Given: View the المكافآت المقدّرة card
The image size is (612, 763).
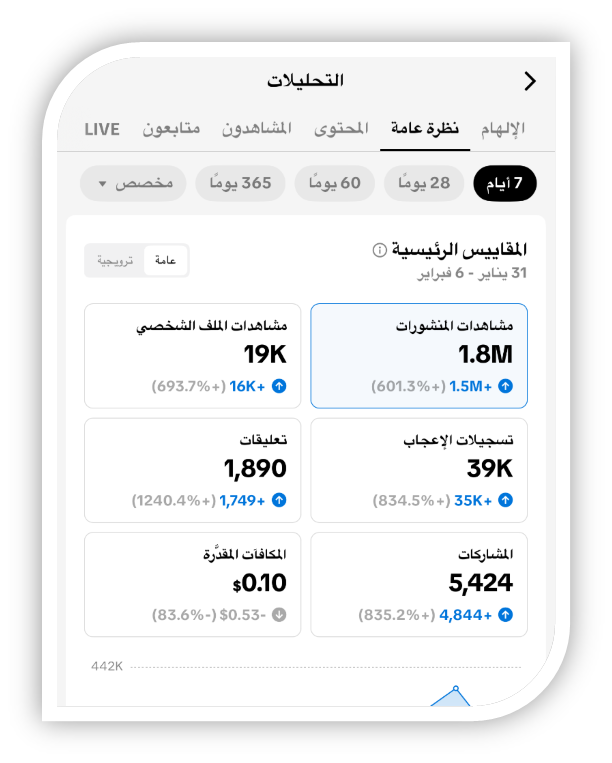Looking at the screenshot, I should [193, 584].
